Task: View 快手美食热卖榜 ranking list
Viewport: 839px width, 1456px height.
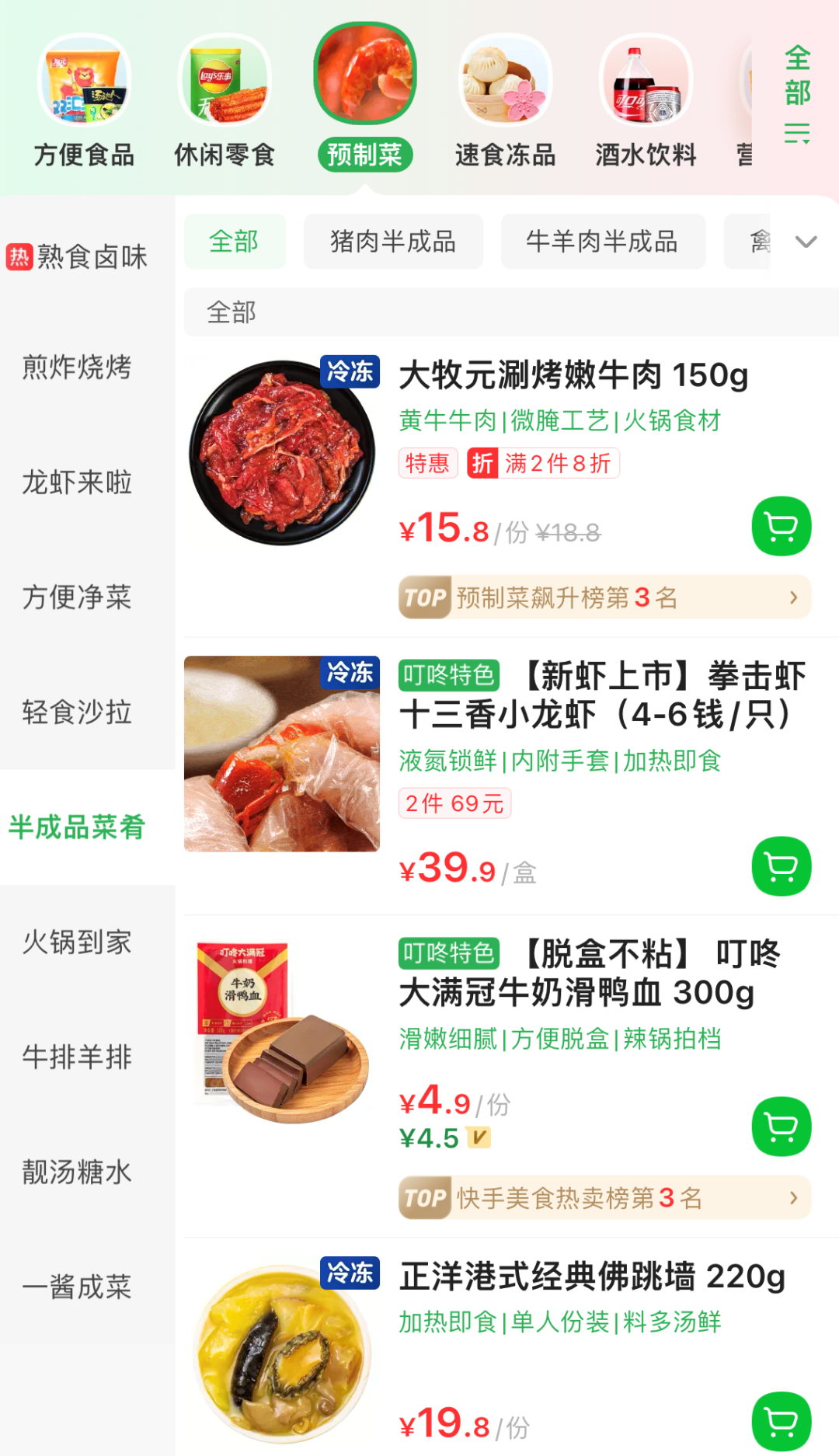Action: tap(604, 1197)
